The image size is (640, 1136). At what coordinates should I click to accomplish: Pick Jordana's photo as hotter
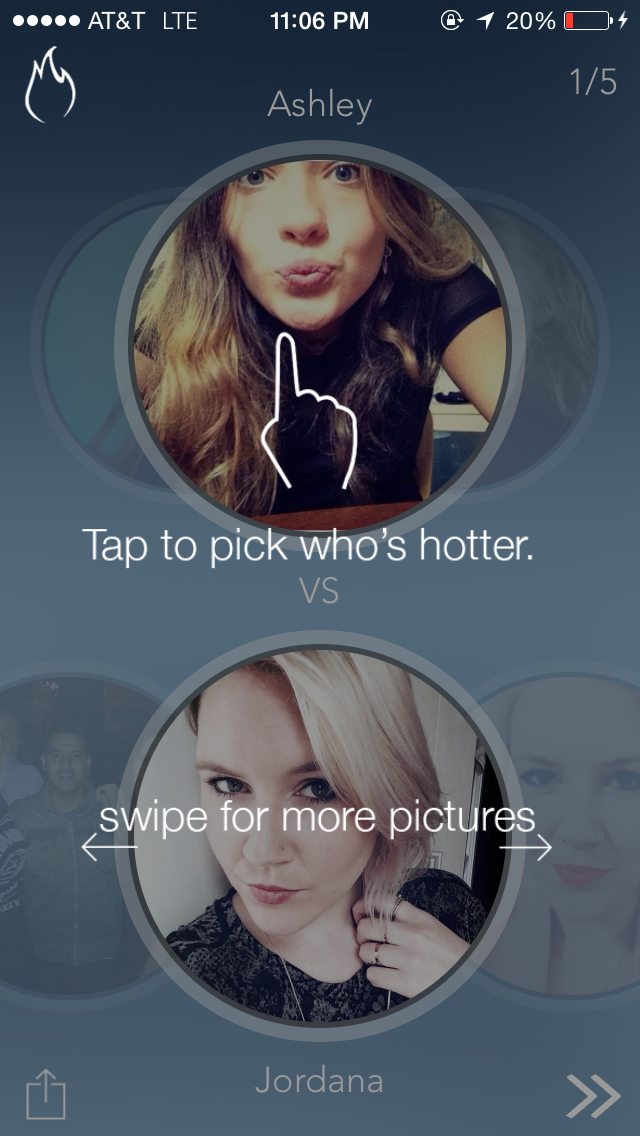(320, 830)
